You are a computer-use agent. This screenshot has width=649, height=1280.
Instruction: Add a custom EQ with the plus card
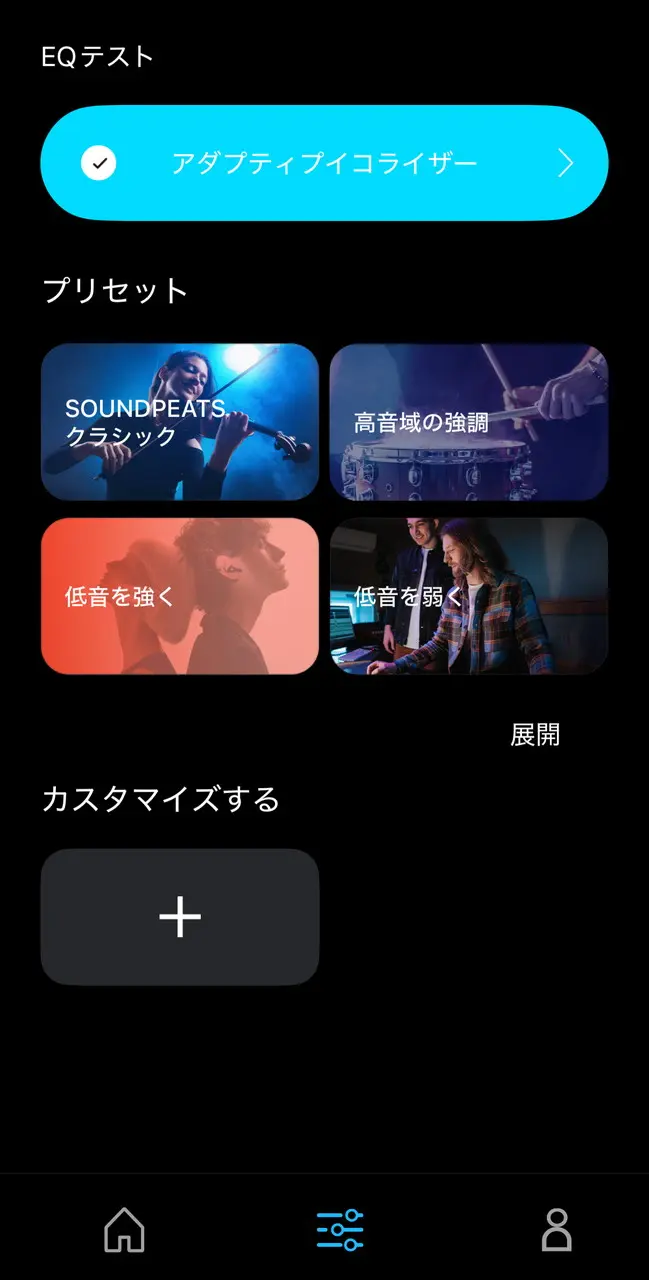point(180,917)
